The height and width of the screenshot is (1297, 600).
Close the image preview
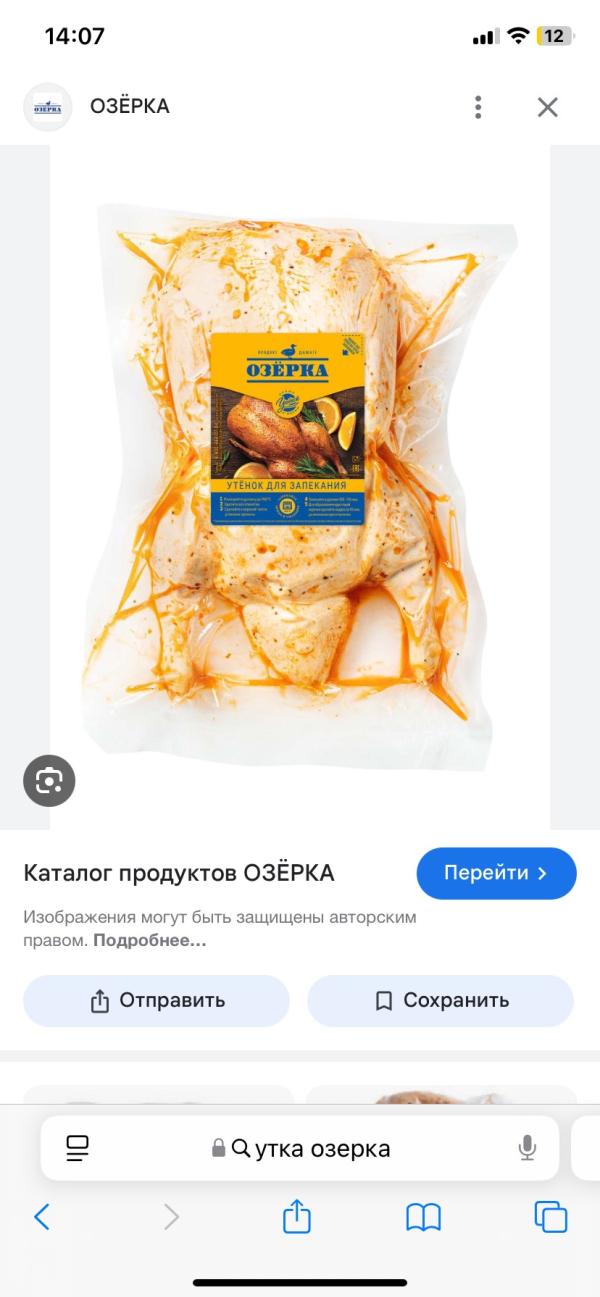[547, 107]
